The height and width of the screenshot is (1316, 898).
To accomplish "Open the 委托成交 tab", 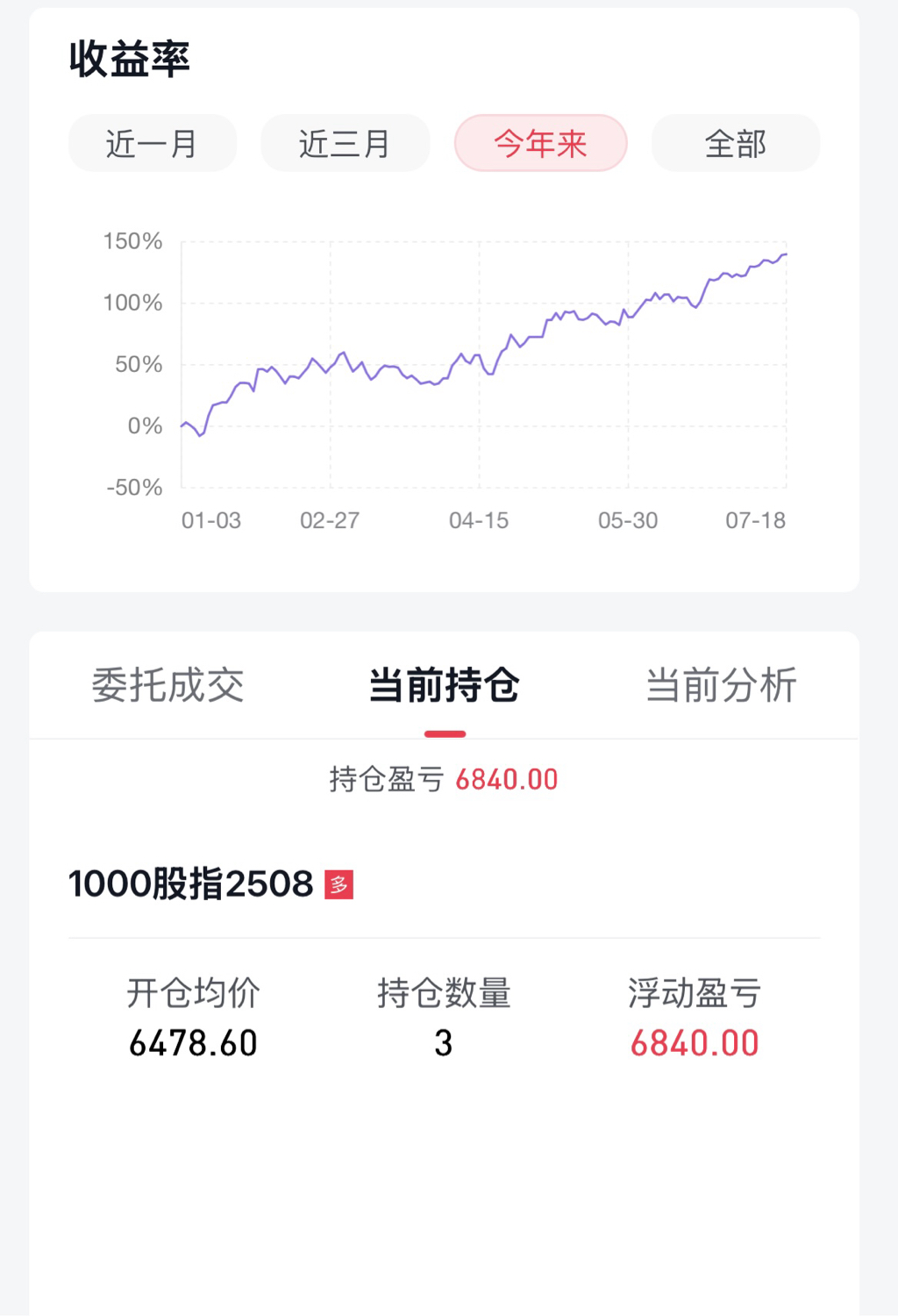I will [x=167, y=685].
